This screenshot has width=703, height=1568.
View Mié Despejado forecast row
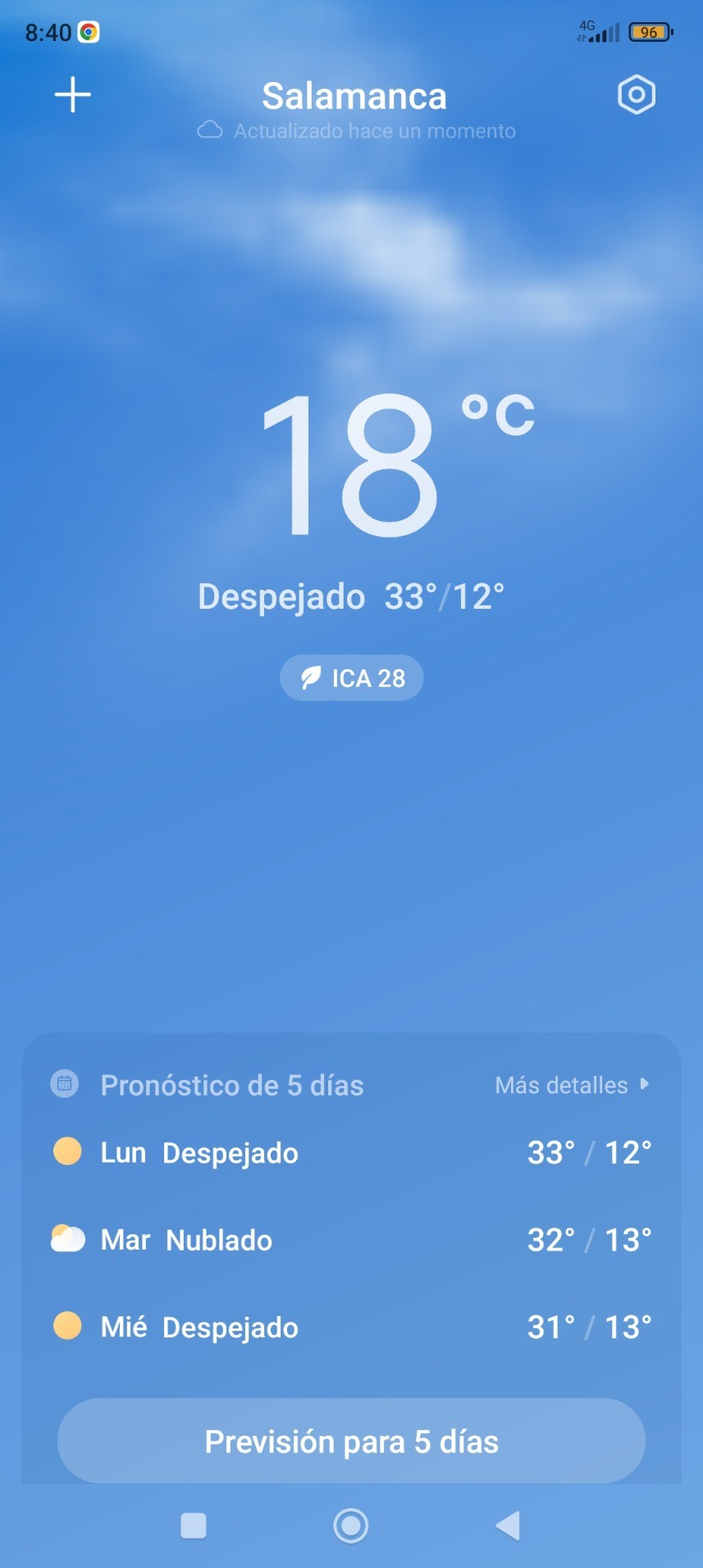pos(351,1327)
